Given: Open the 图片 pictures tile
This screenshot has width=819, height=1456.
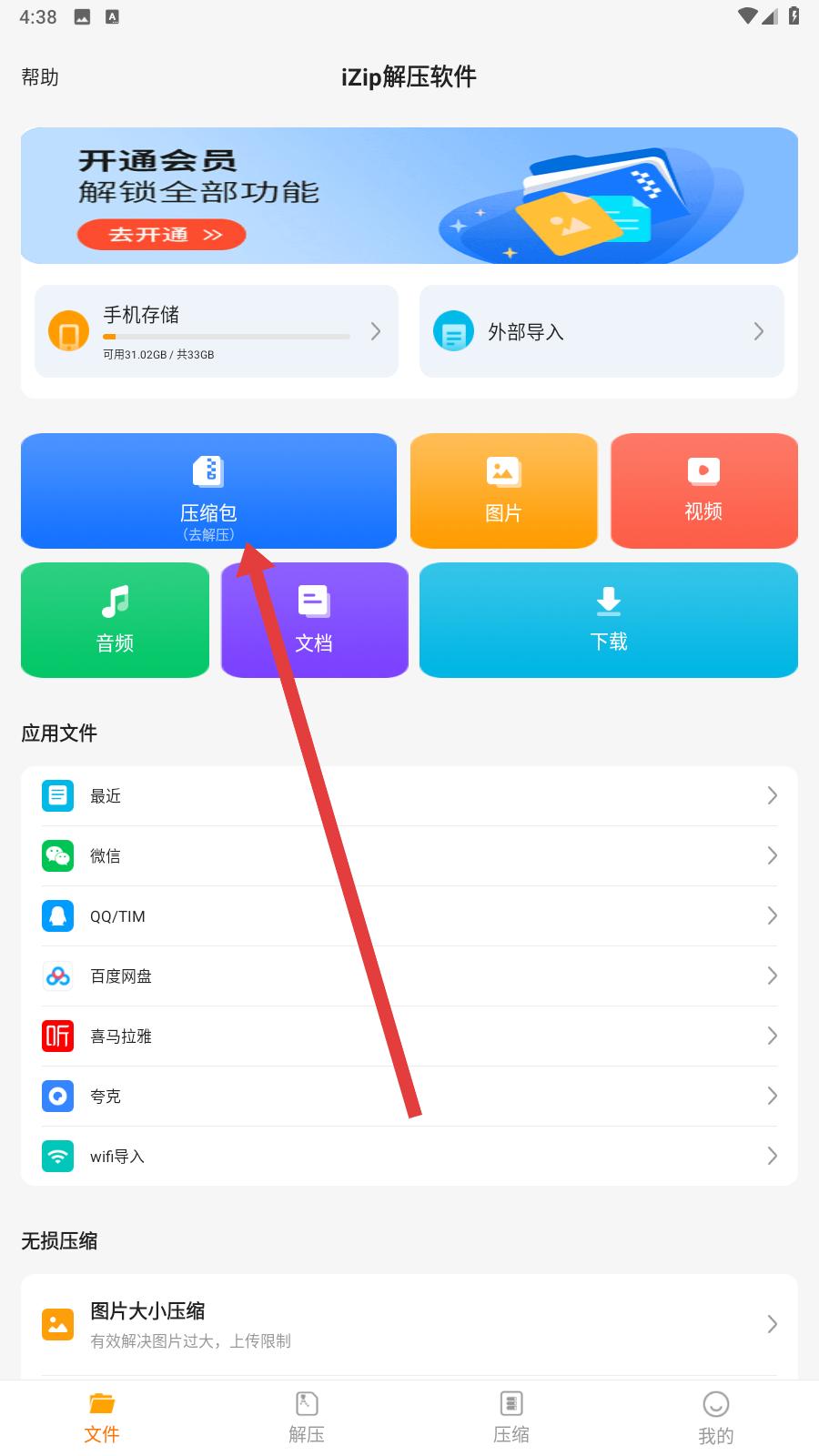Looking at the screenshot, I should [503, 491].
